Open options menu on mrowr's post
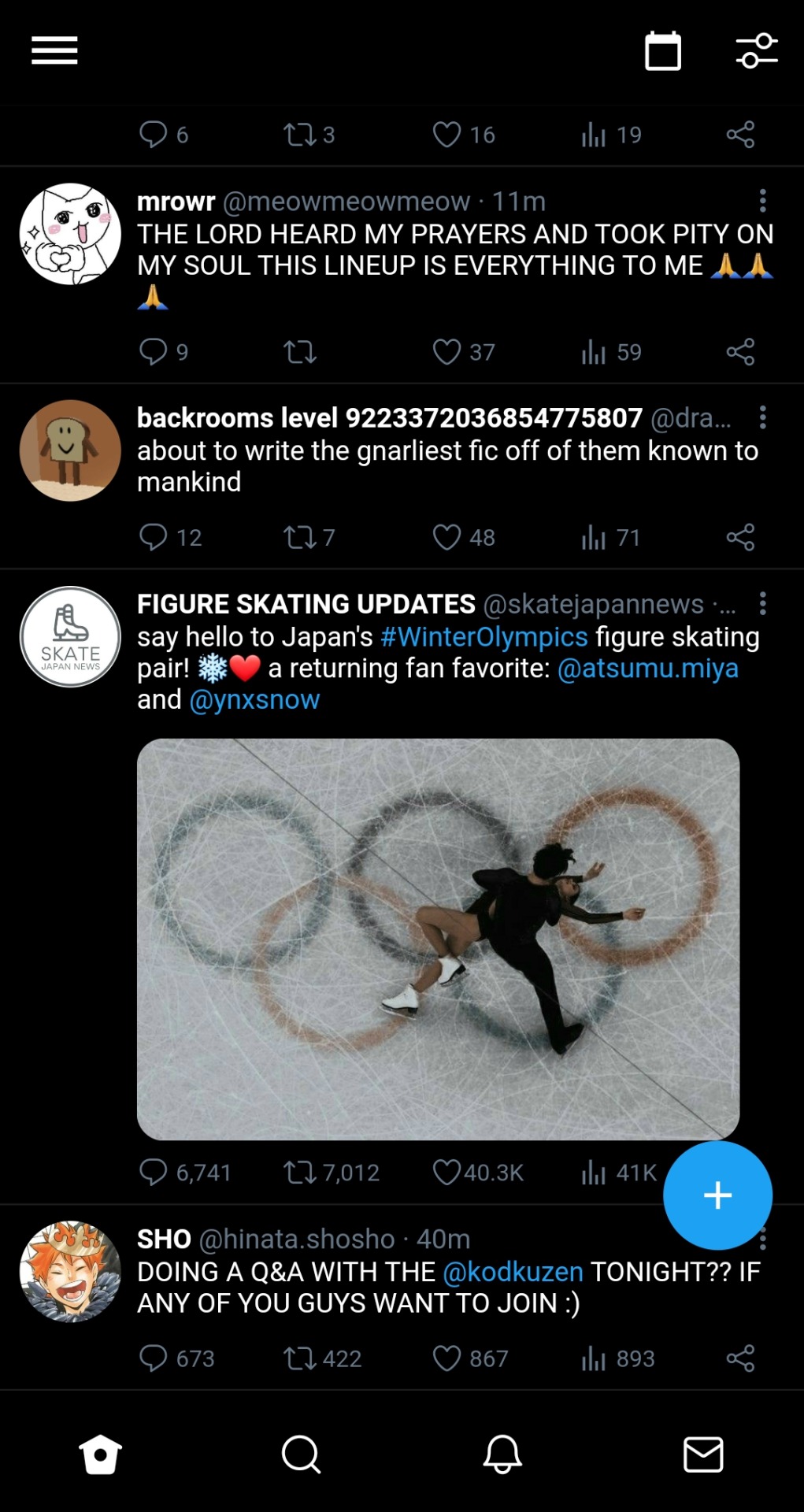Screen dimensions: 804x1512 (x=762, y=201)
